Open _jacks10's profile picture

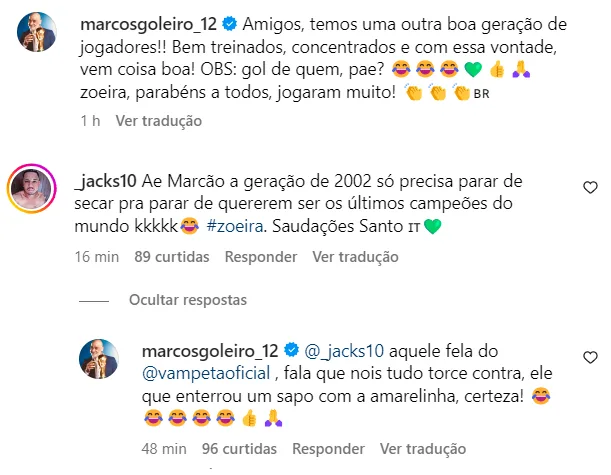pos(30,188)
